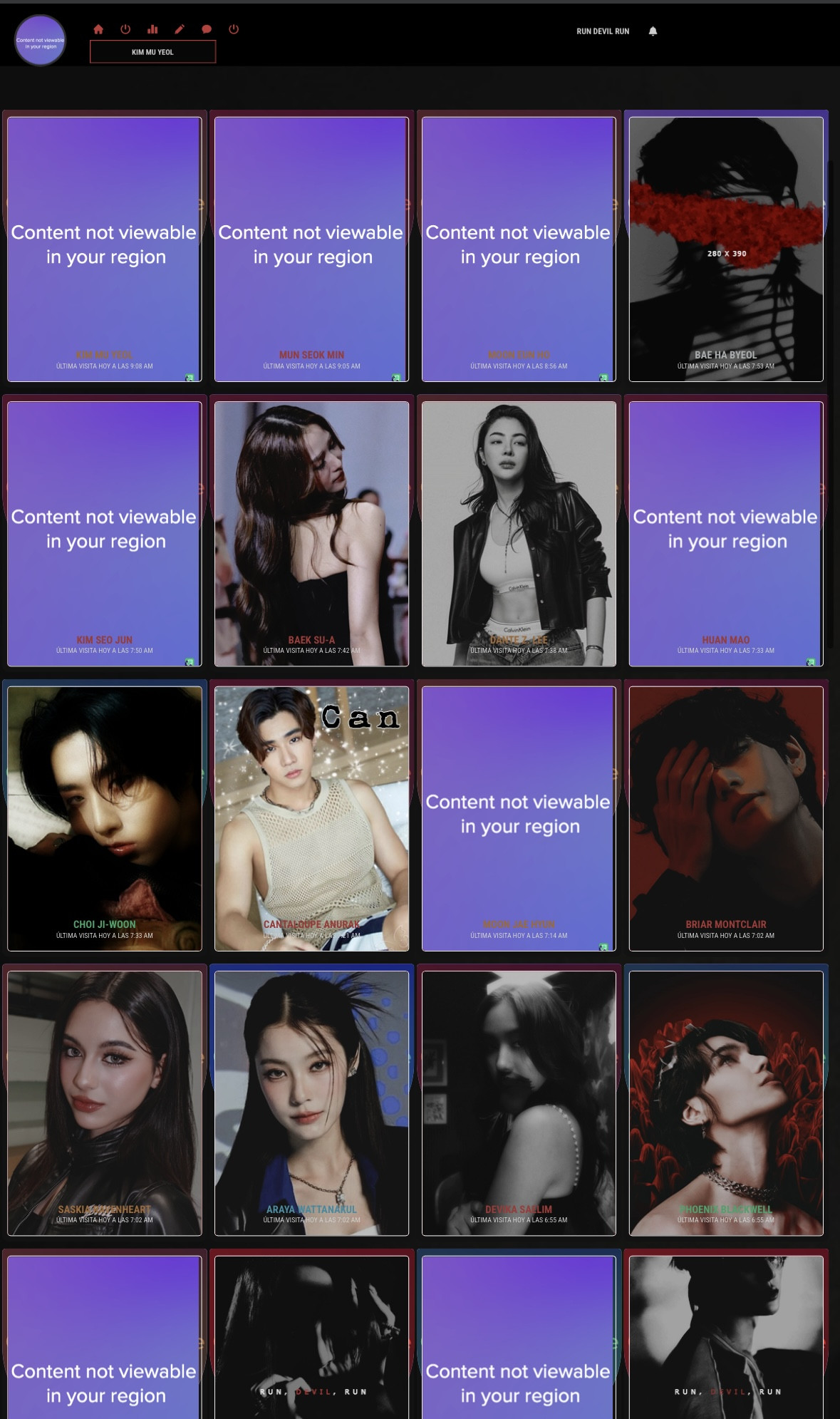Open the notifications bell

[x=653, y=31]
